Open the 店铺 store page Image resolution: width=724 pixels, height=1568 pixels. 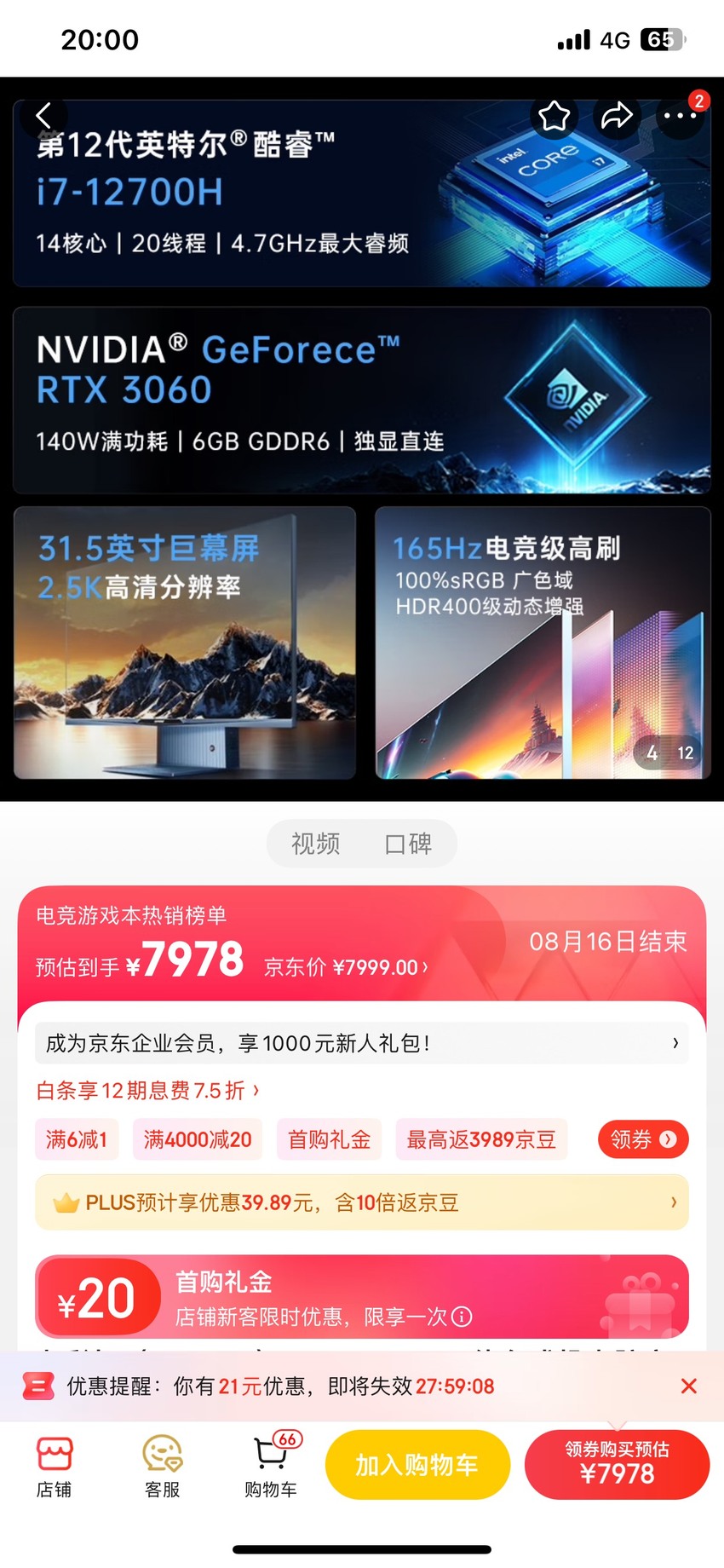[x=54, y=1467]
